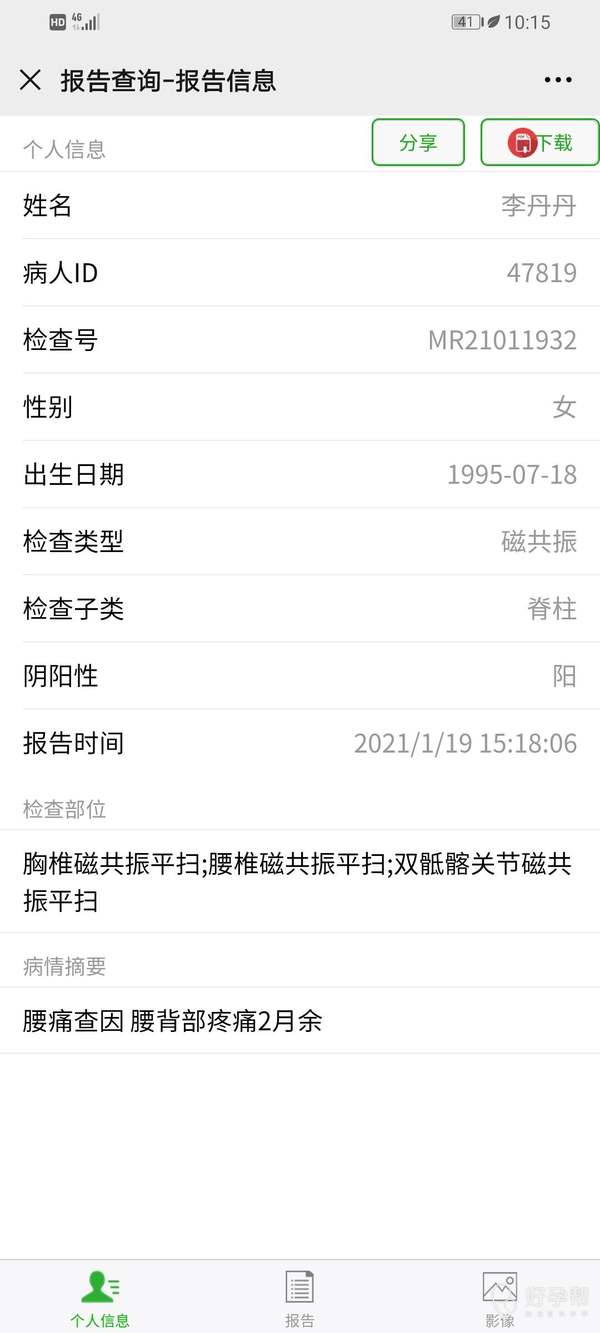Close the report info page
The width and height of the screenshot is (600, 1333).
point(30,80)
